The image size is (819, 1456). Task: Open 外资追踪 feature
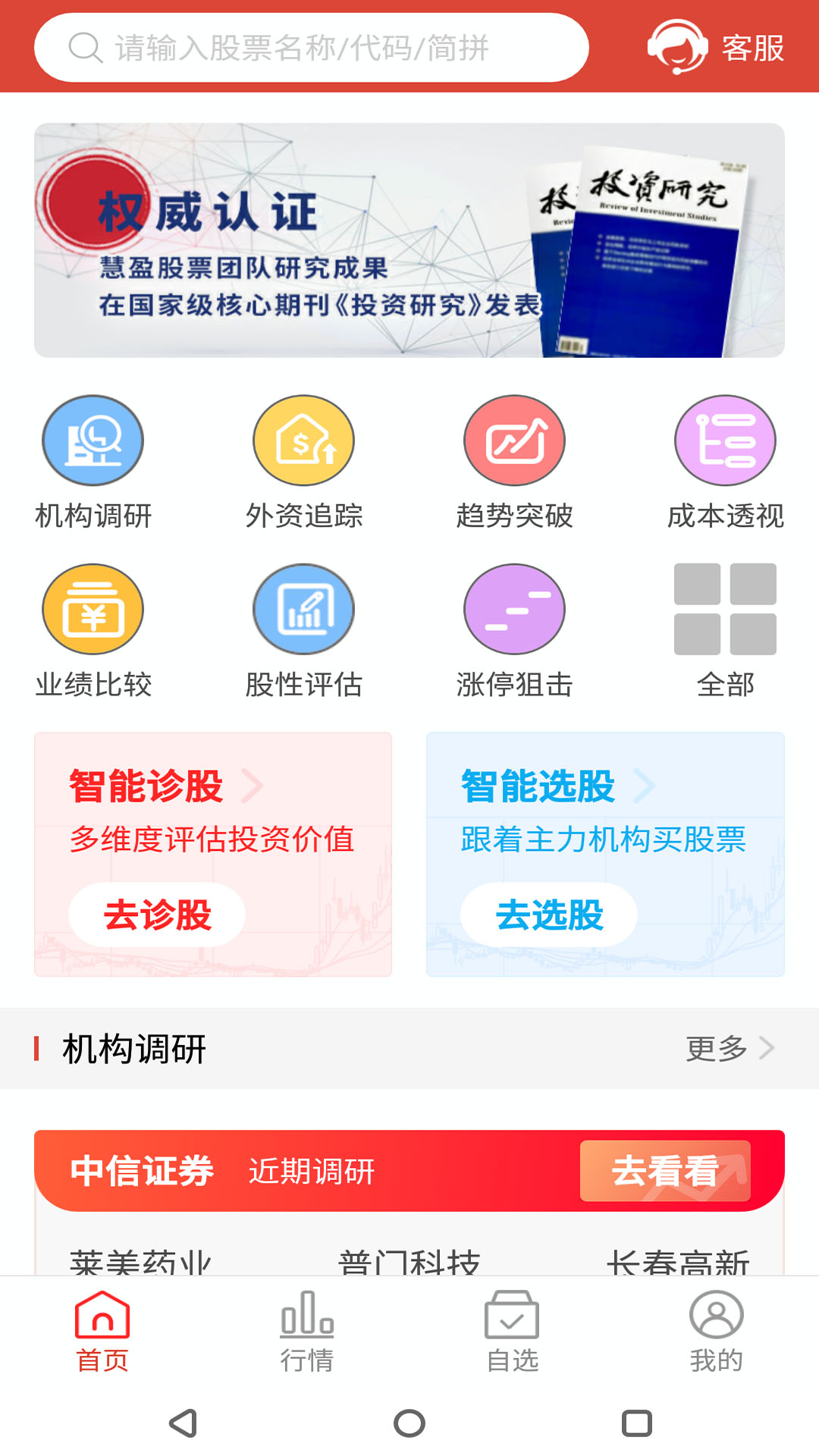tap(303, 441)
